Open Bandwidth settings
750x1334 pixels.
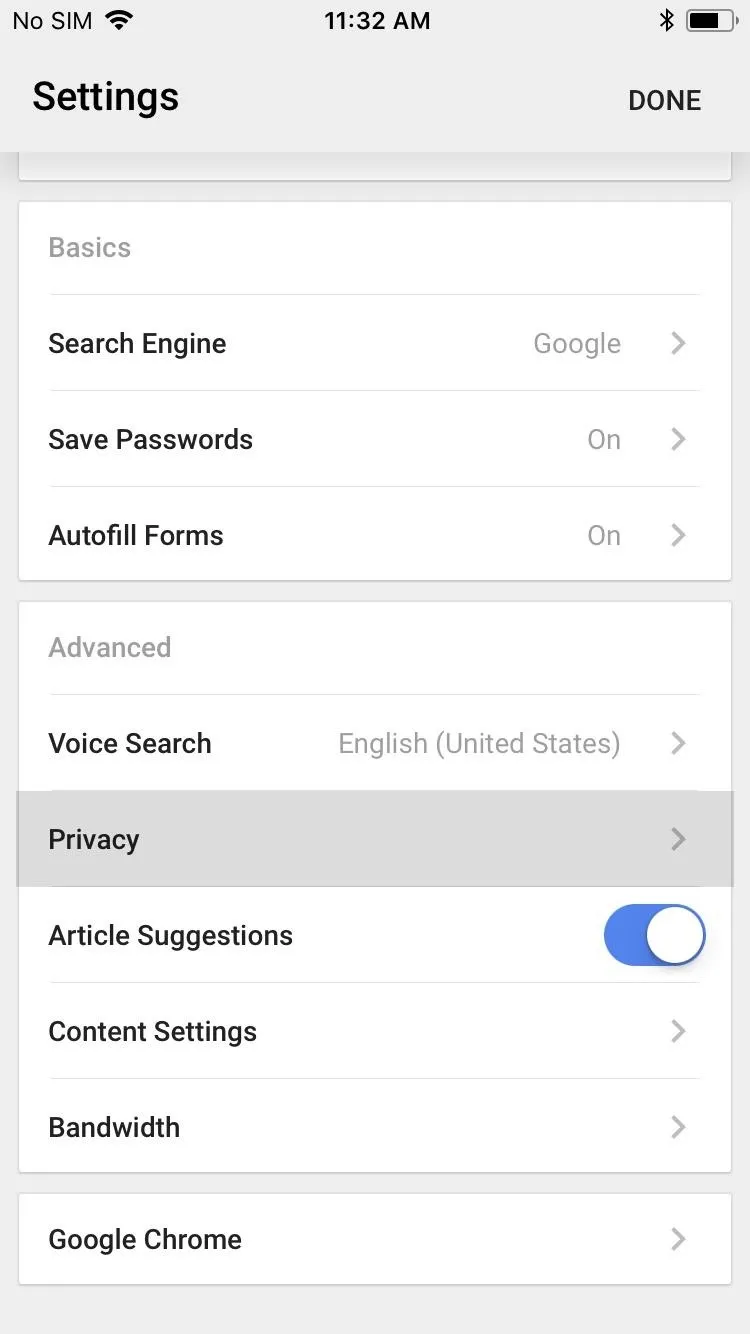[375, 1127]
